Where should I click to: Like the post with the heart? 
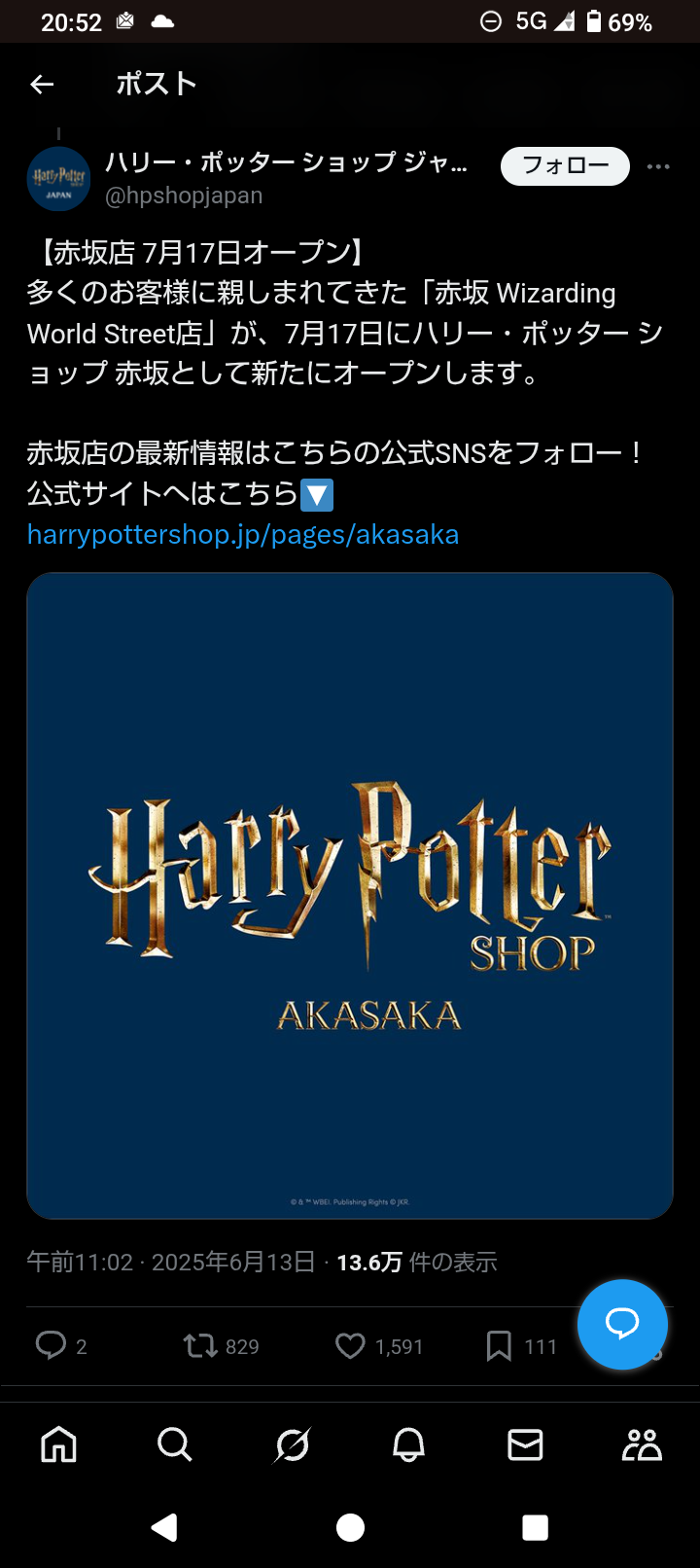coord(350,1345)
